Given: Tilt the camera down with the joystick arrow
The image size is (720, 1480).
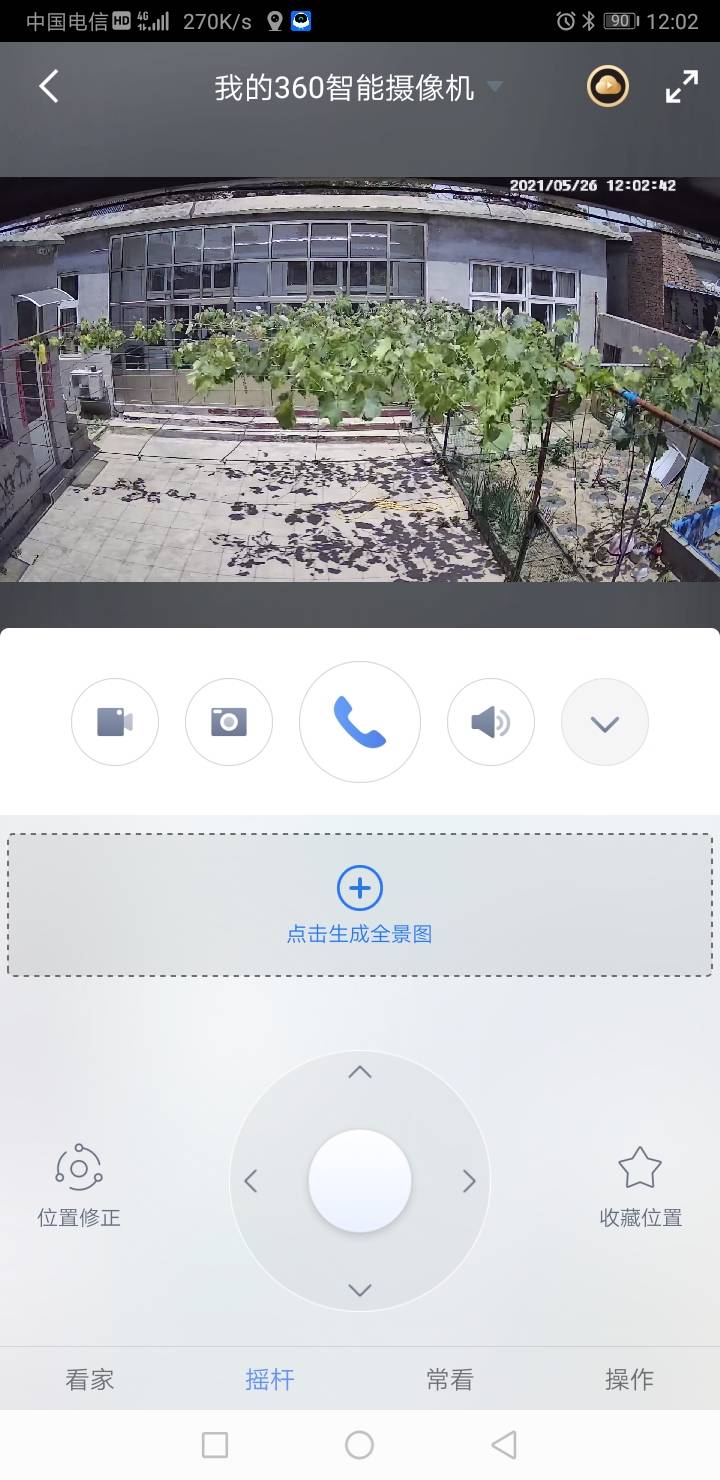Looking at the screenshot, I should tap(360, 1290).
